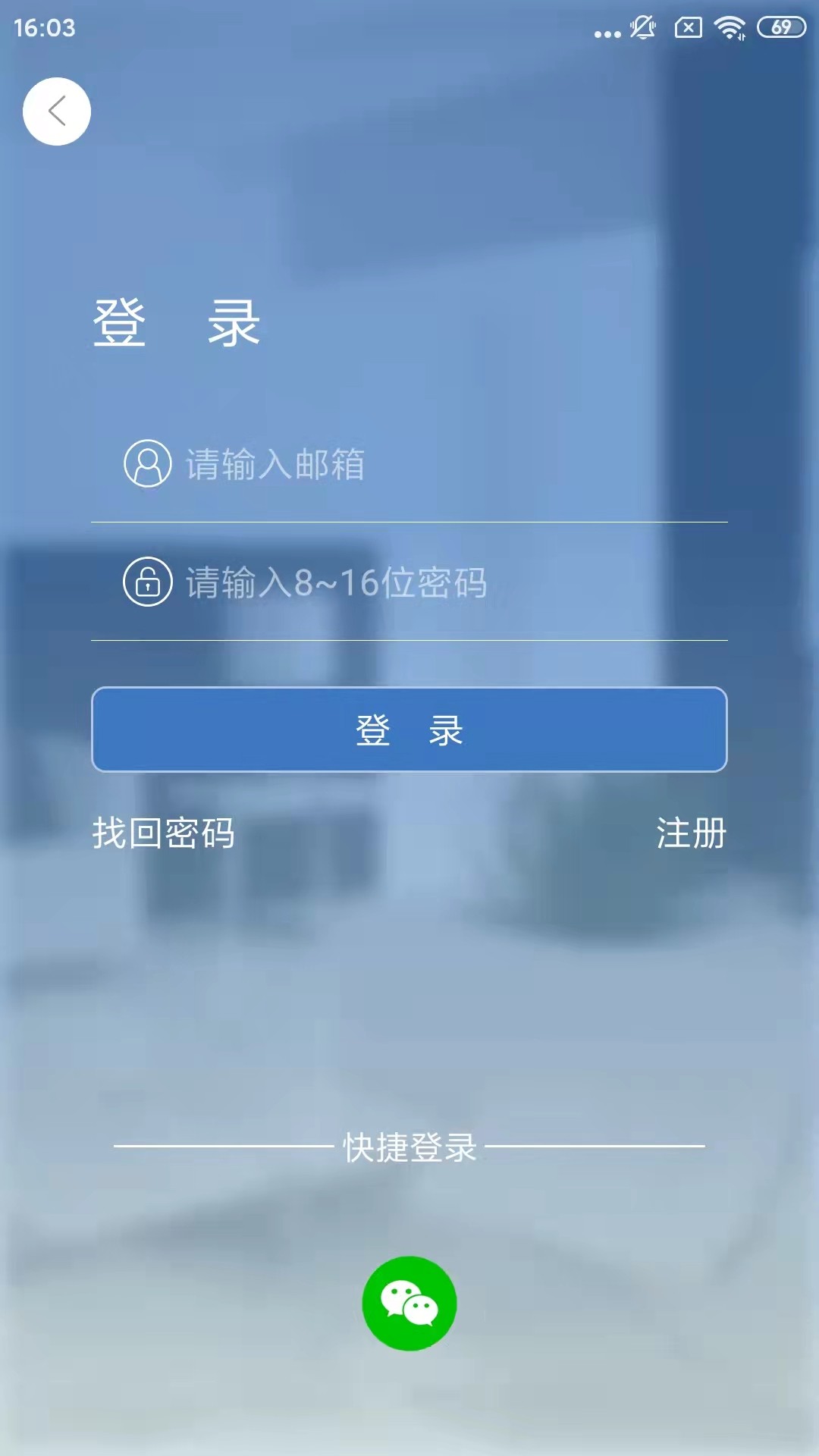Image resolution: width=819 pixels, height=1456 pixels.
Task: Tap the 登录 page title heading
Action: 174,321
